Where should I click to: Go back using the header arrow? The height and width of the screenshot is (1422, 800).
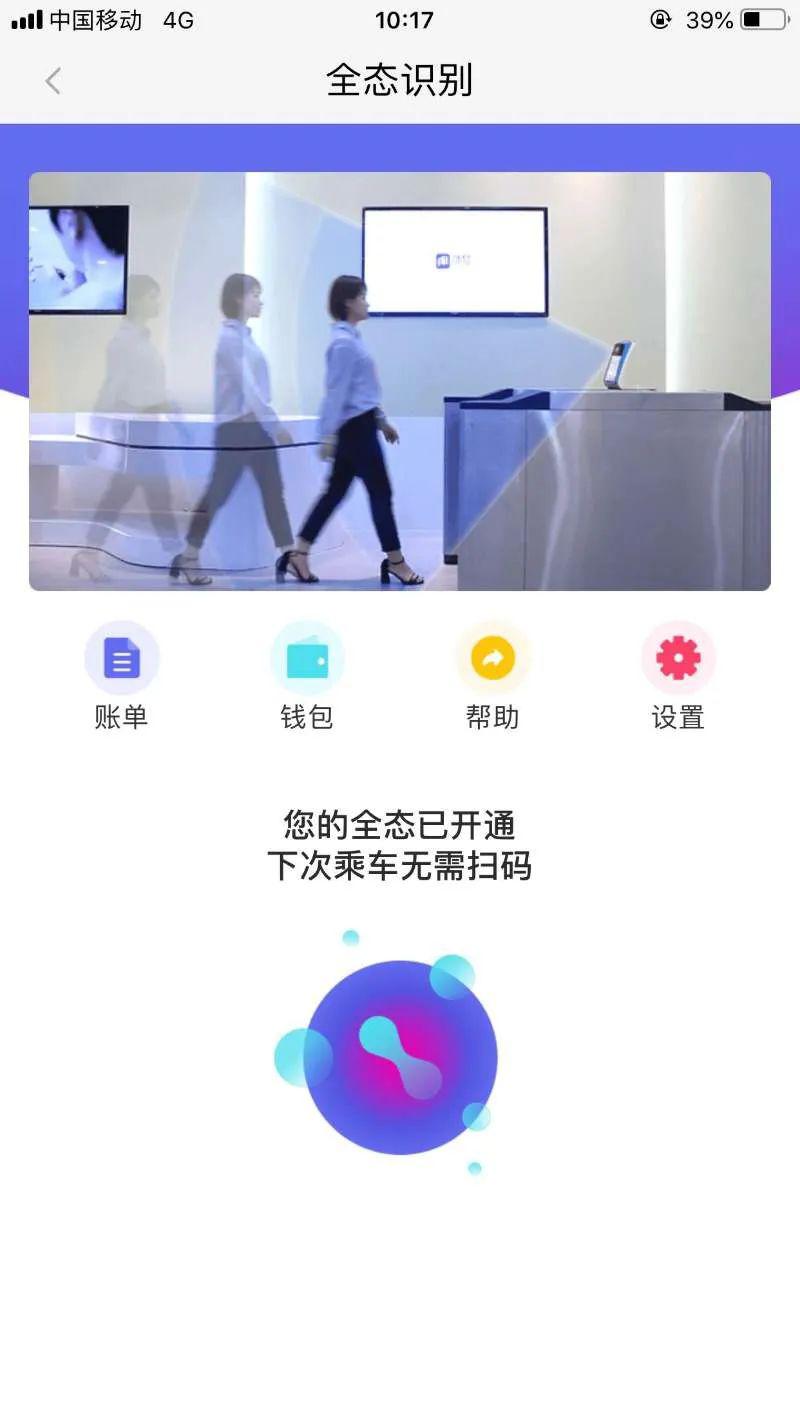click(54, 81)
